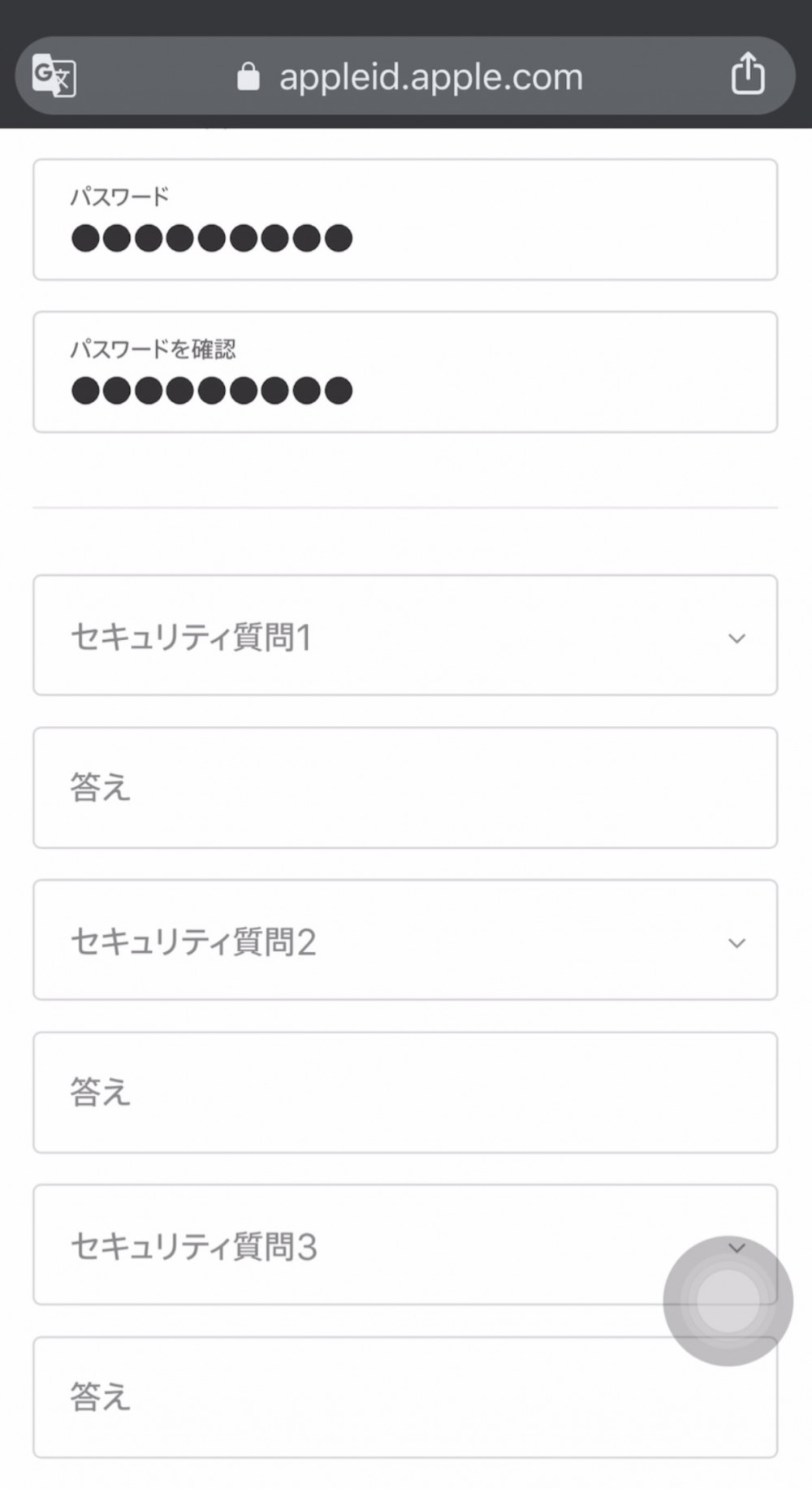Viewport: 812px width, 1489px height.
Task: Tap the appleid.apple.com URL text
Action: pyautogui.click(x=430, y=76)
